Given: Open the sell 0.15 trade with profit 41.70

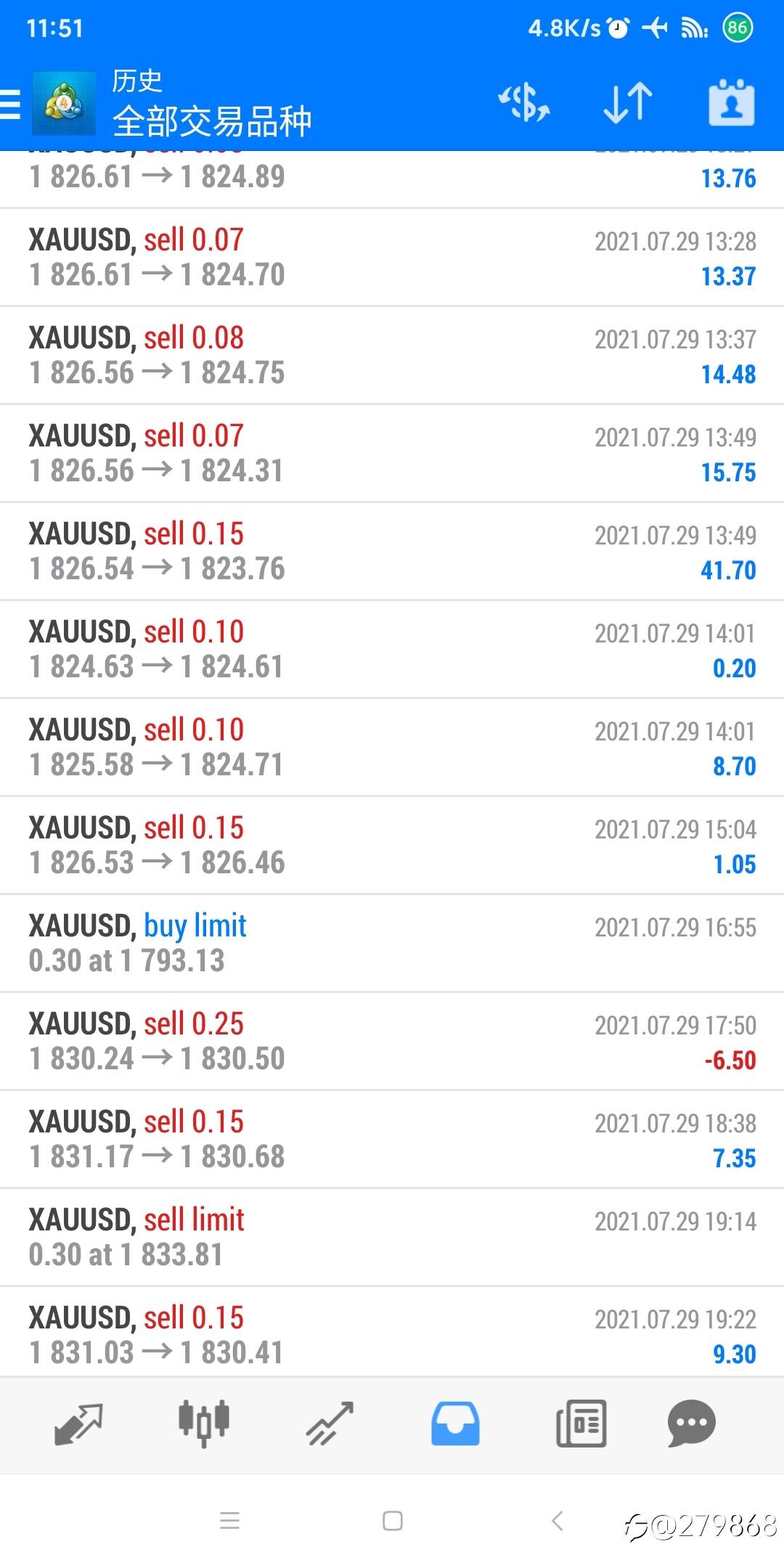Looking at the screenshot, I should 392,552.
